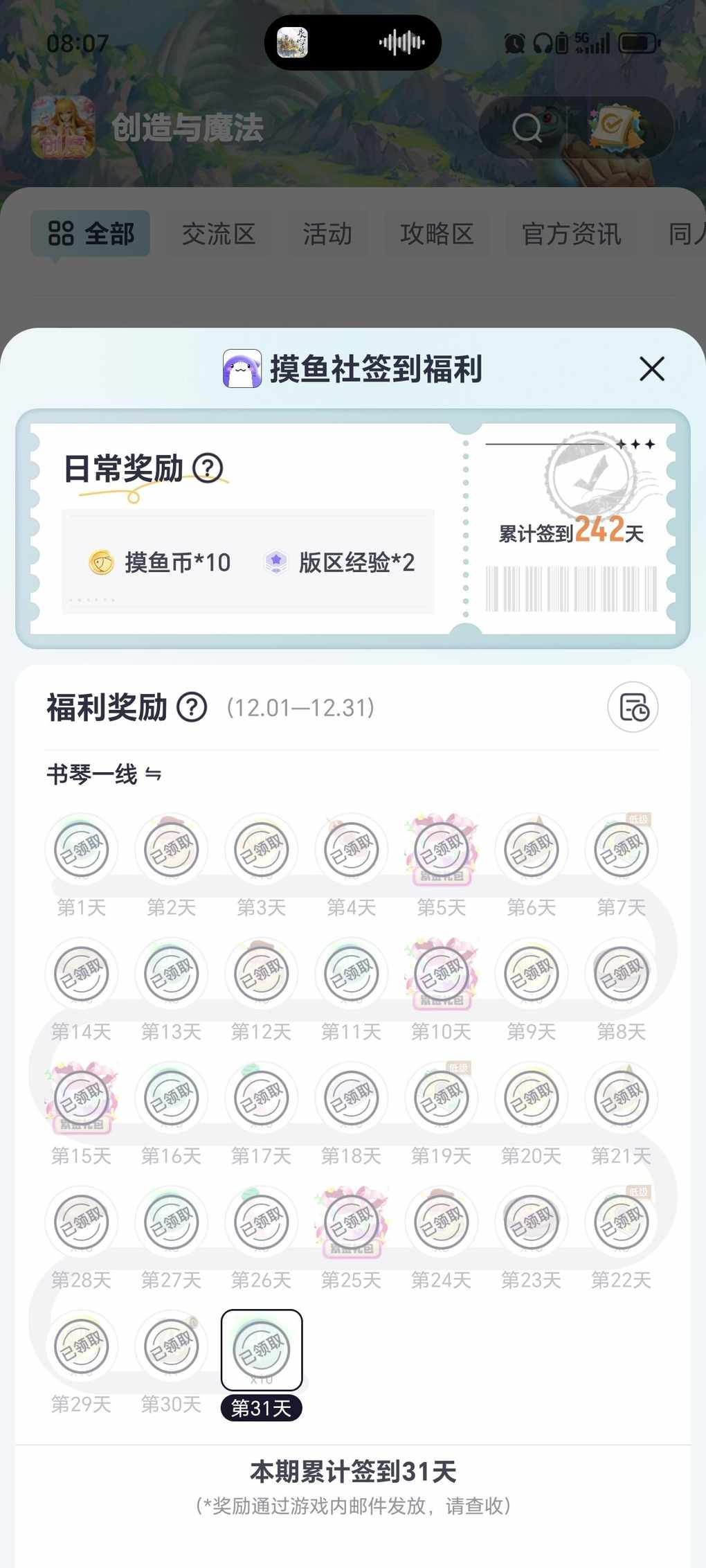View the 第25天 gift pack reward

point(352,1222)
